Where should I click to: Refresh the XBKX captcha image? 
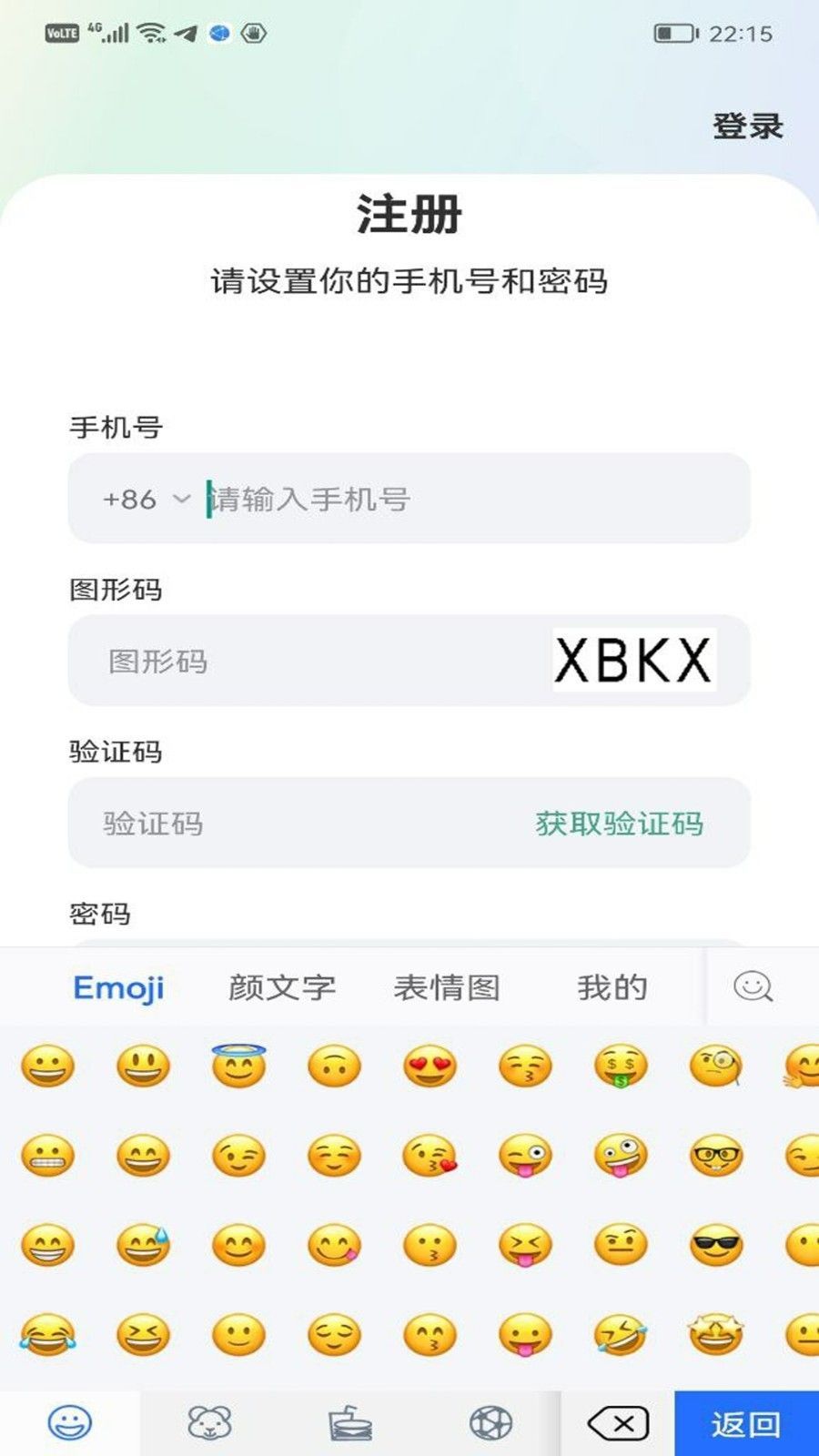tap(634, 660)
